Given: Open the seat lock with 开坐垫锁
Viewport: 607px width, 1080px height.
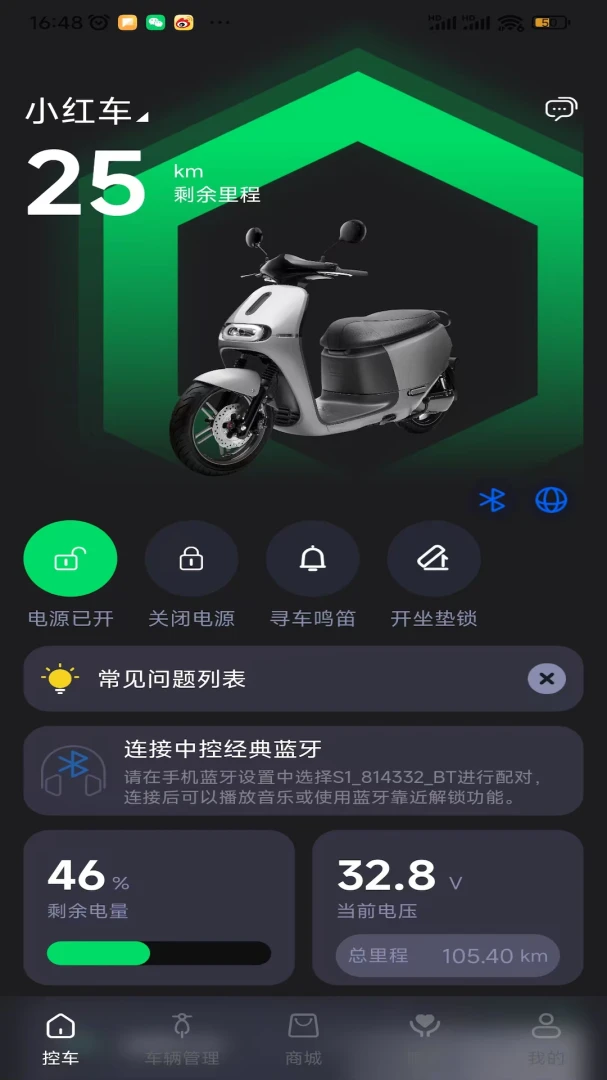Looking at the screenshot, I should pos(433,560).
